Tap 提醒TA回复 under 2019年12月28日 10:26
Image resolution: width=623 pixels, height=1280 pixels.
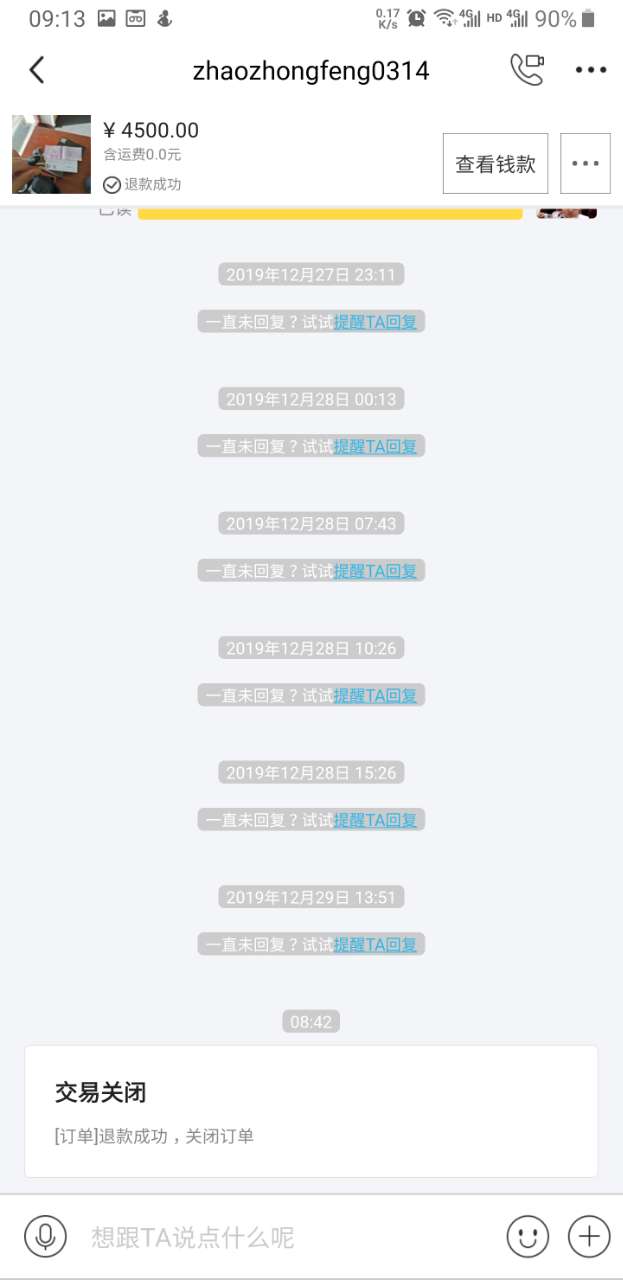(375, 695)
